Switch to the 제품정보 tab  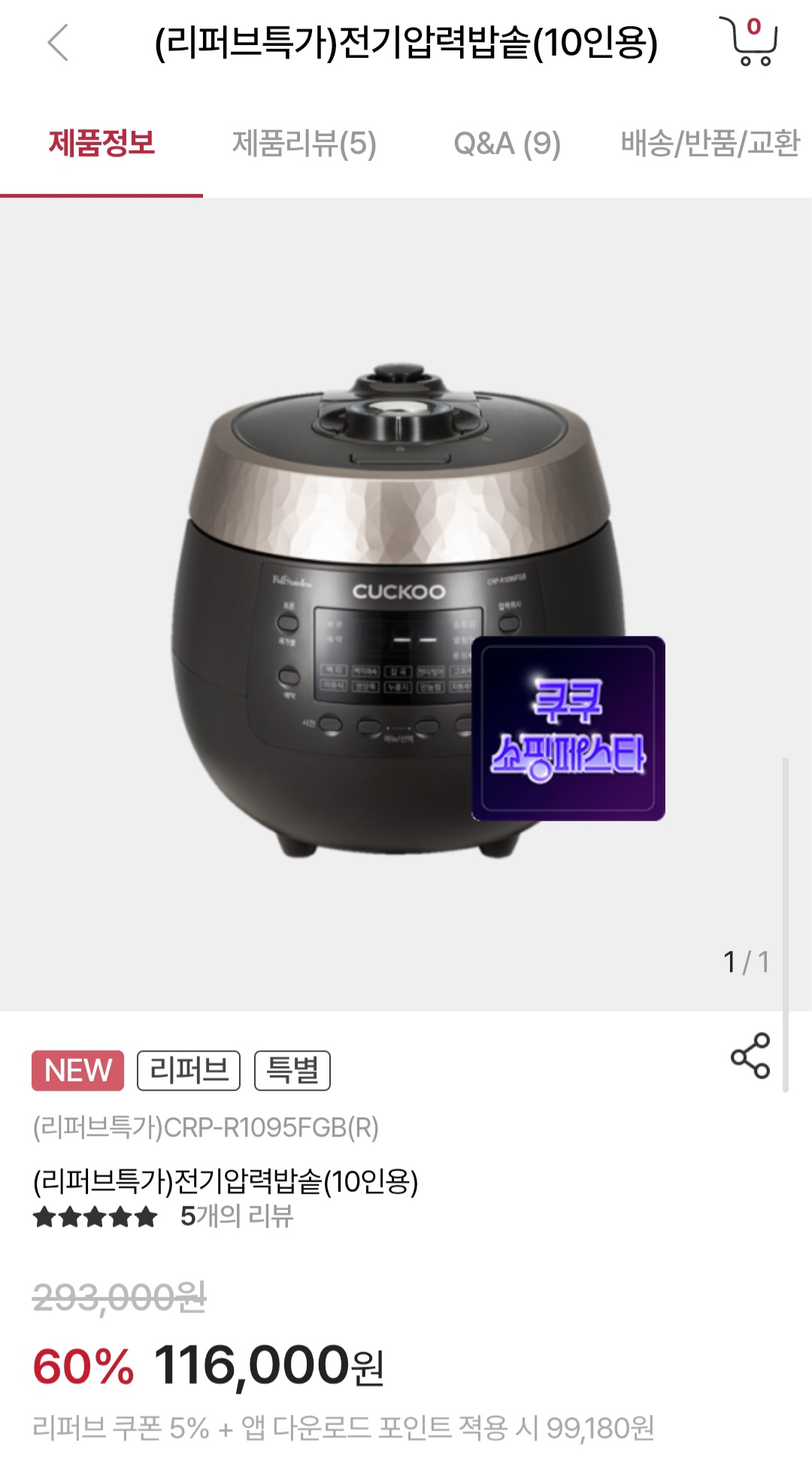[x=101, y=144]
